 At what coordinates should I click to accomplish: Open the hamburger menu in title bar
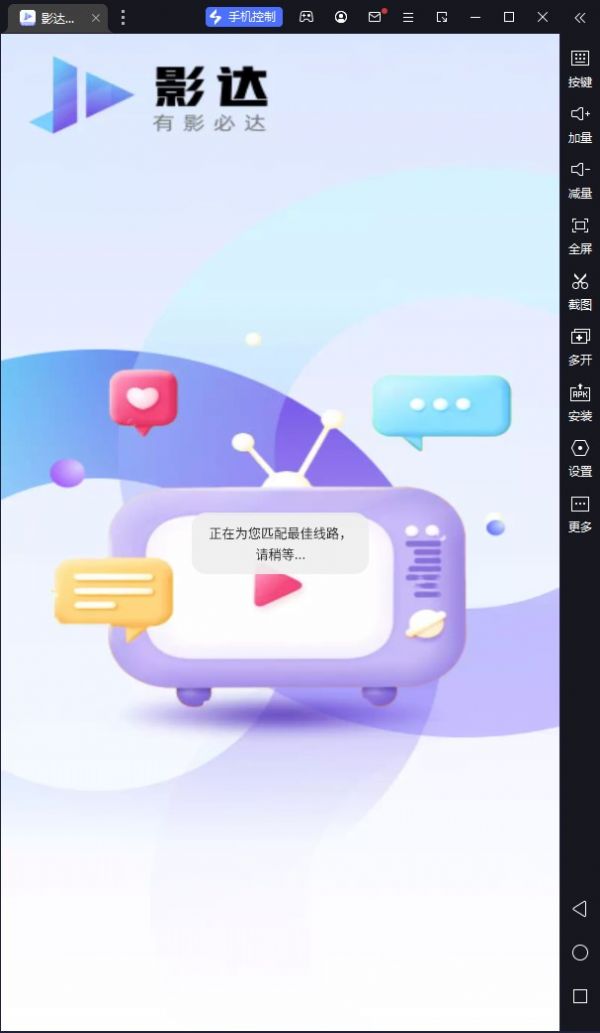(408, 18)
